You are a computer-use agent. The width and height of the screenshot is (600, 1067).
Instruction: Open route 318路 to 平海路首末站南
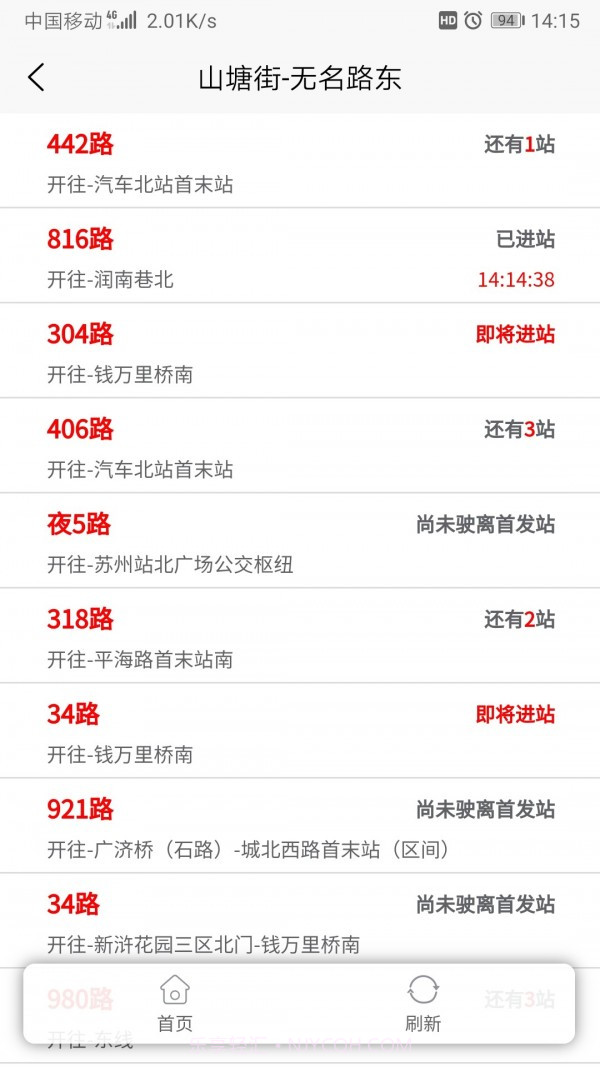(300, 637)
